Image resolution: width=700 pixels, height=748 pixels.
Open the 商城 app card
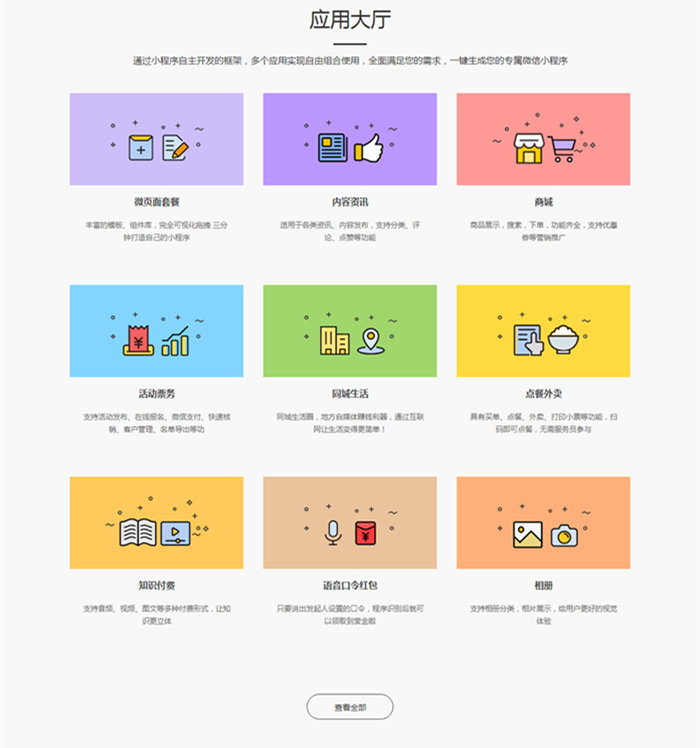(543, 139)
